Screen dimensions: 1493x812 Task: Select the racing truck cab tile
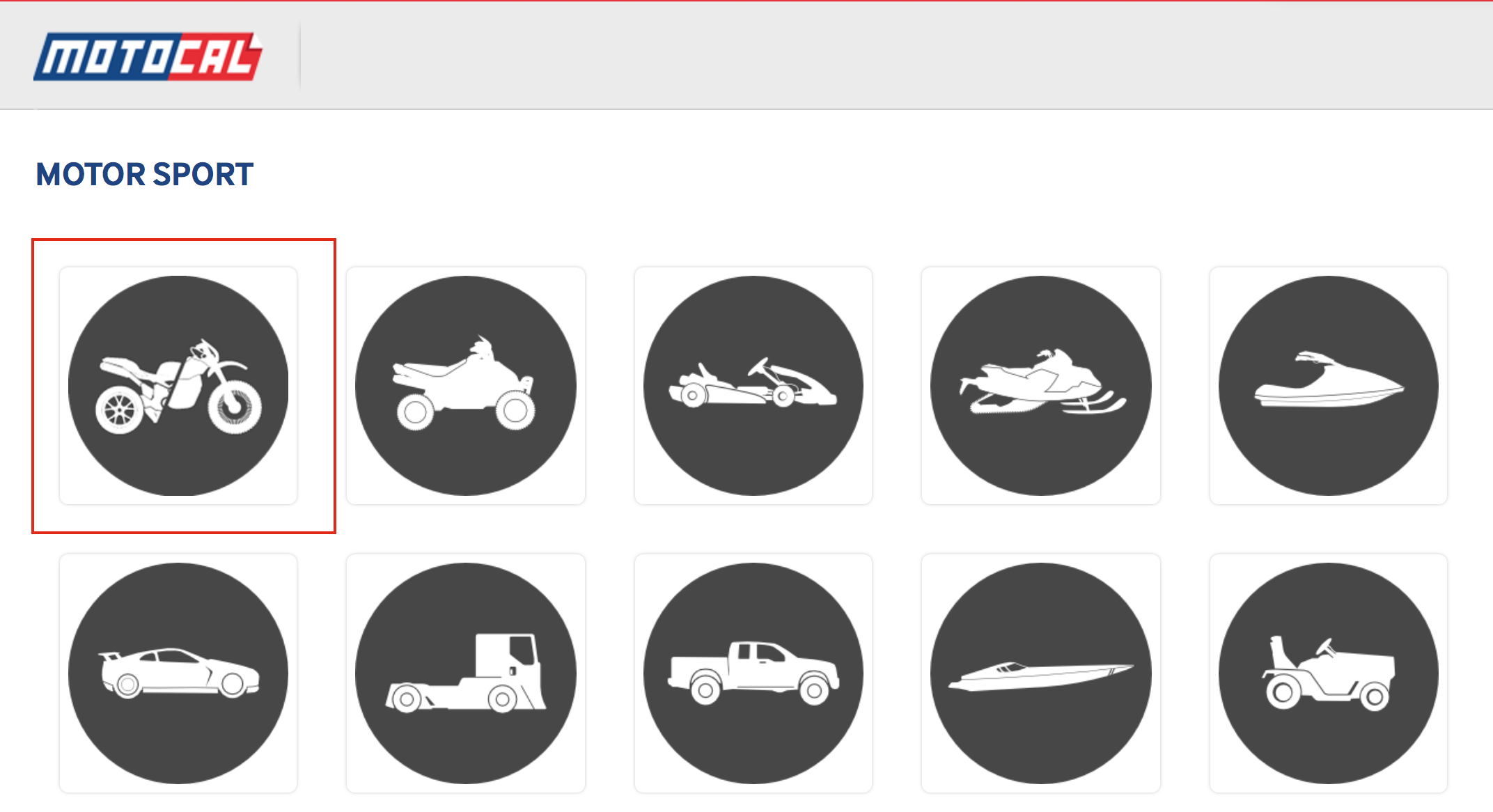[466, 673]
